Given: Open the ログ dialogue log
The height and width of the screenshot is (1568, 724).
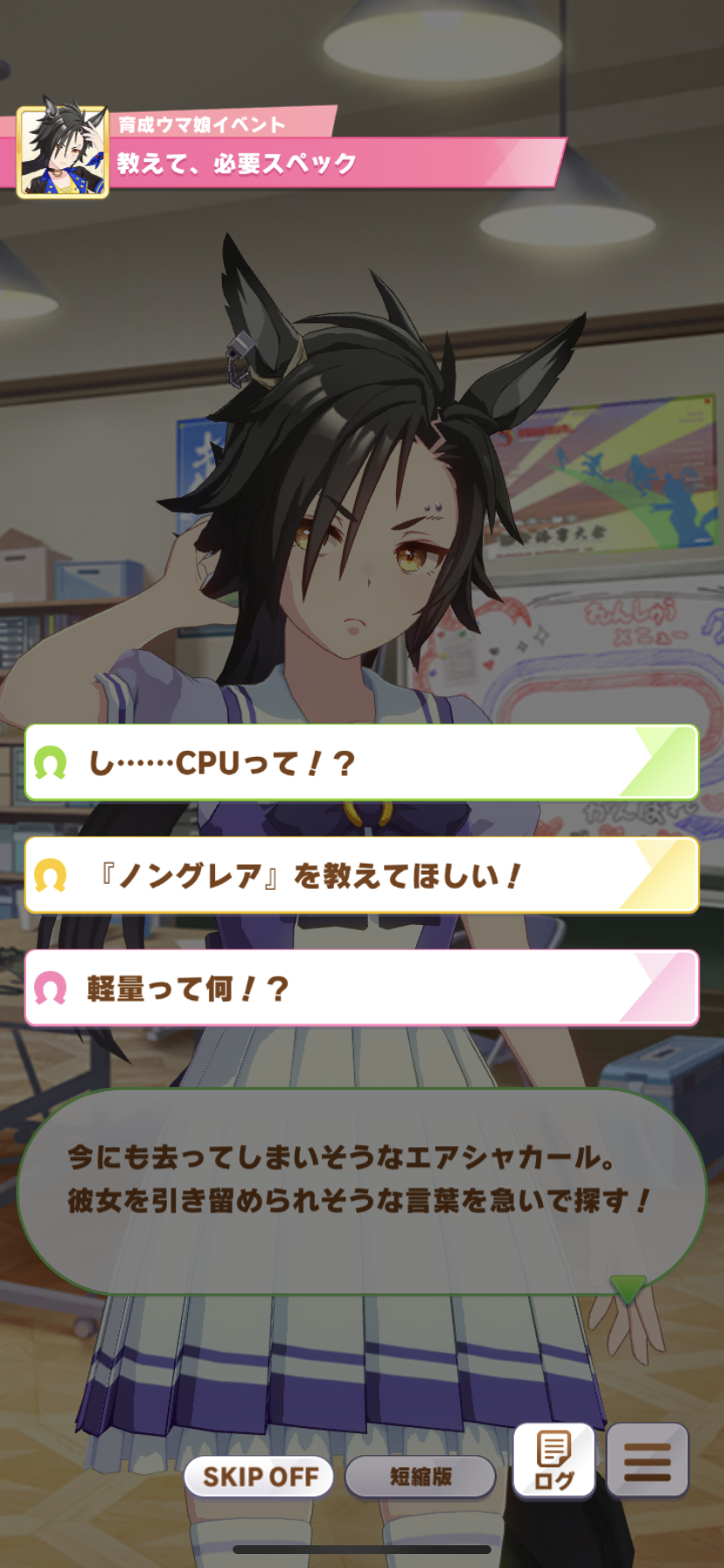Looking at the screenshot, I should (554, 1460).
